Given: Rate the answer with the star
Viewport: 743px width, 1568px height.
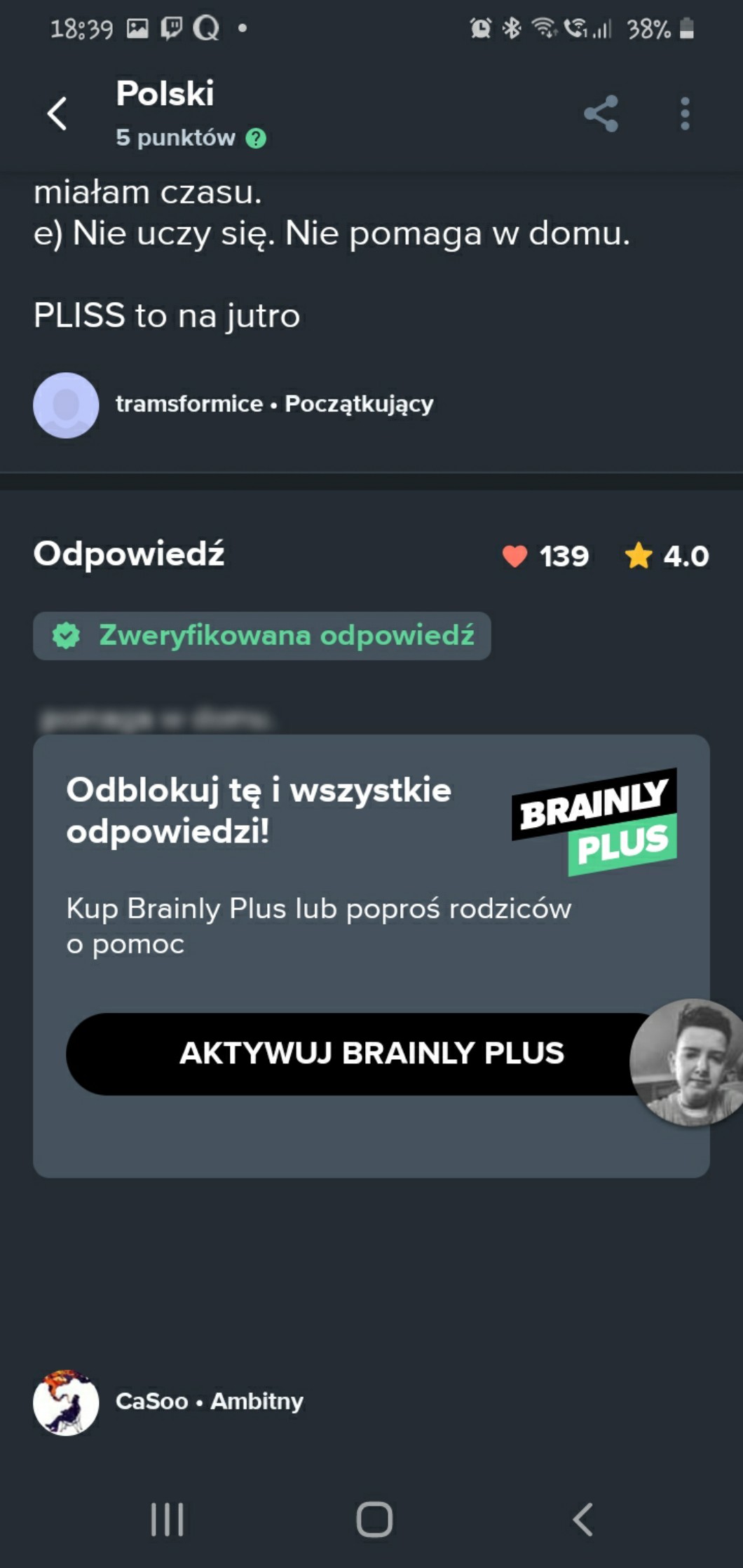Looking at the screenshot, I should pos(638,556).
